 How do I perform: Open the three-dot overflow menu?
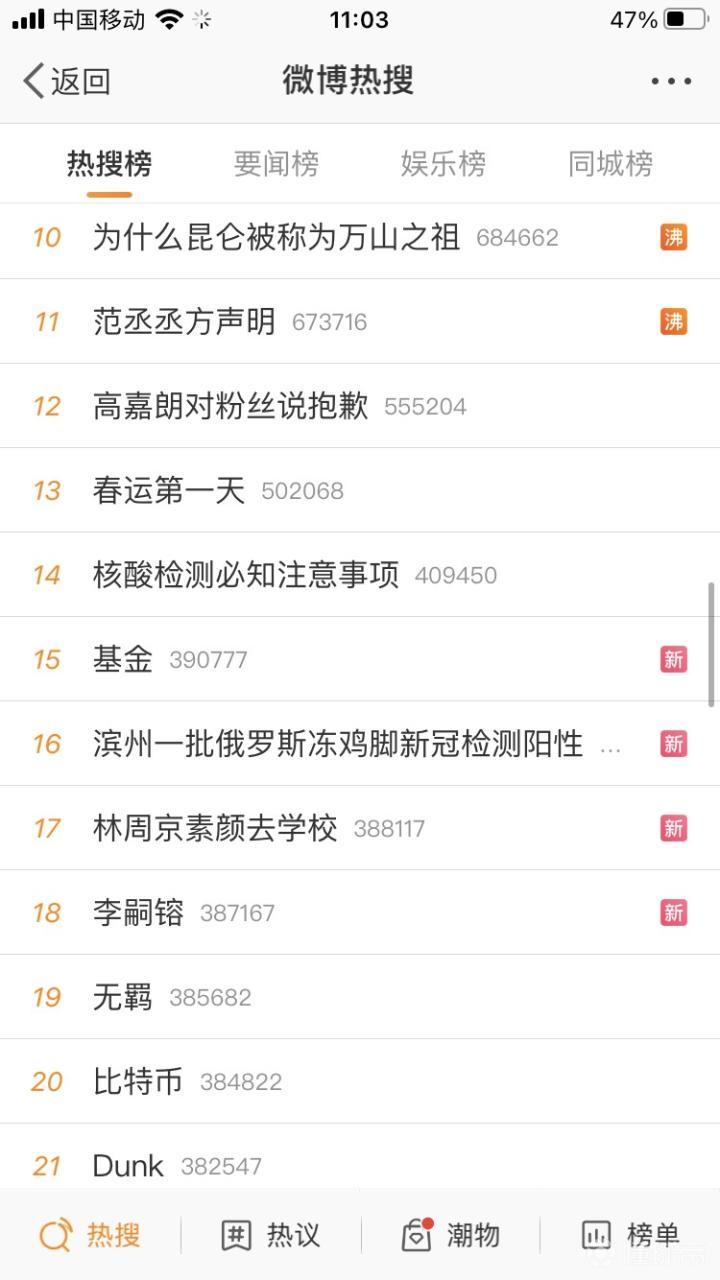point(670,81)
